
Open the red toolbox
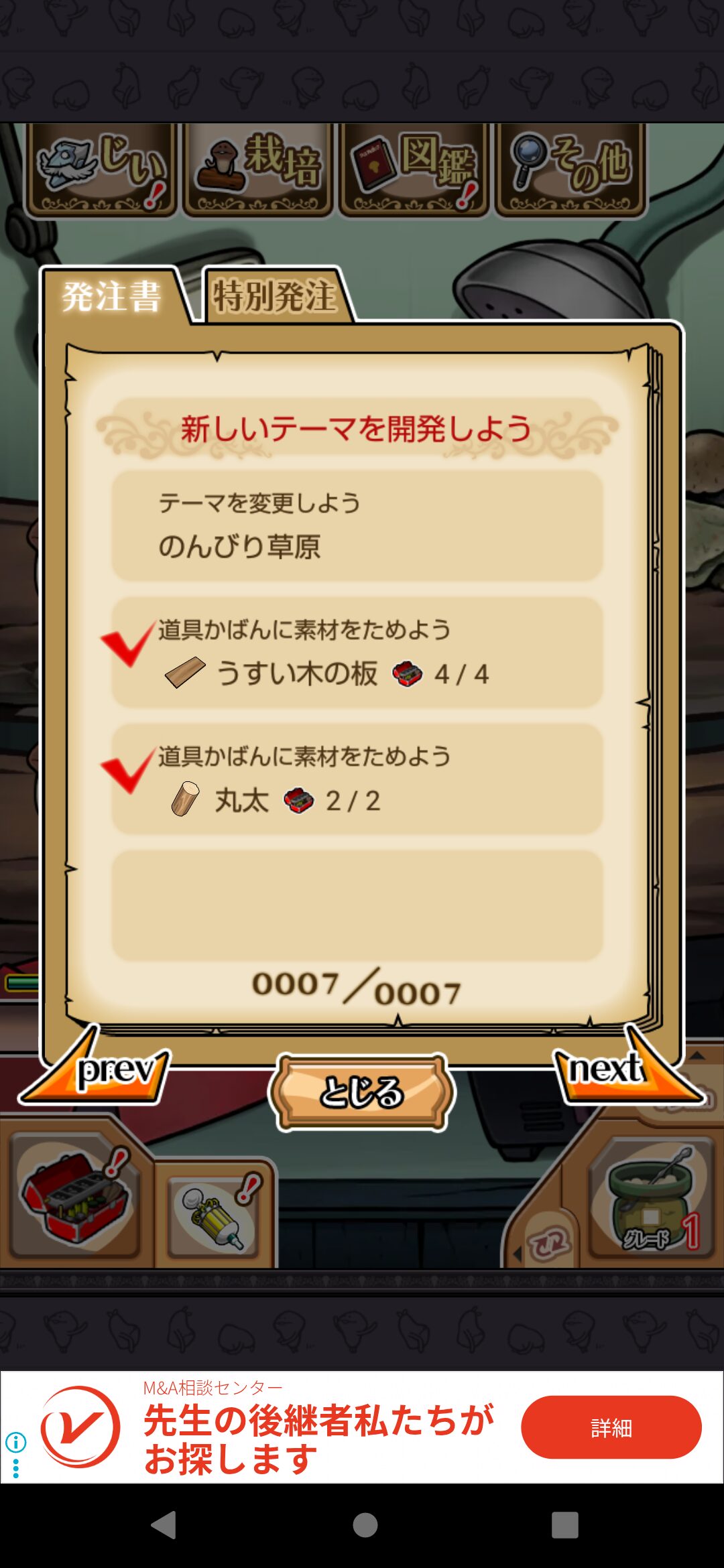[x=76, y=1196]
